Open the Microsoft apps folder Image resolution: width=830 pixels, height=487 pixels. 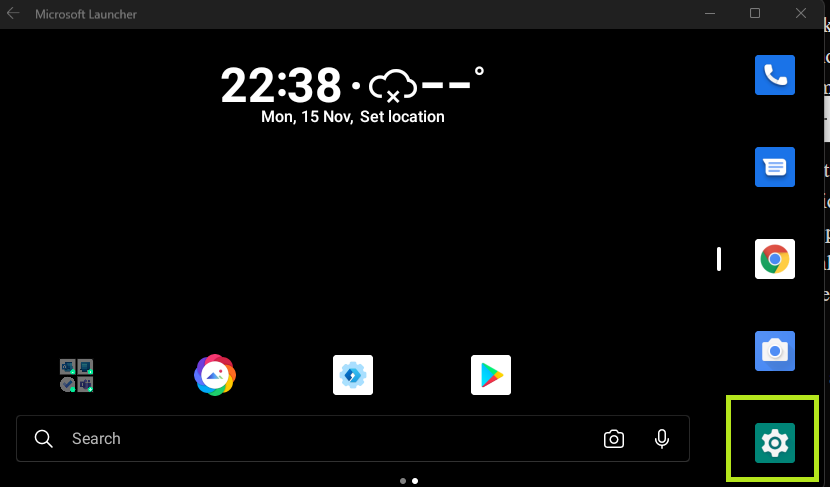76,375
